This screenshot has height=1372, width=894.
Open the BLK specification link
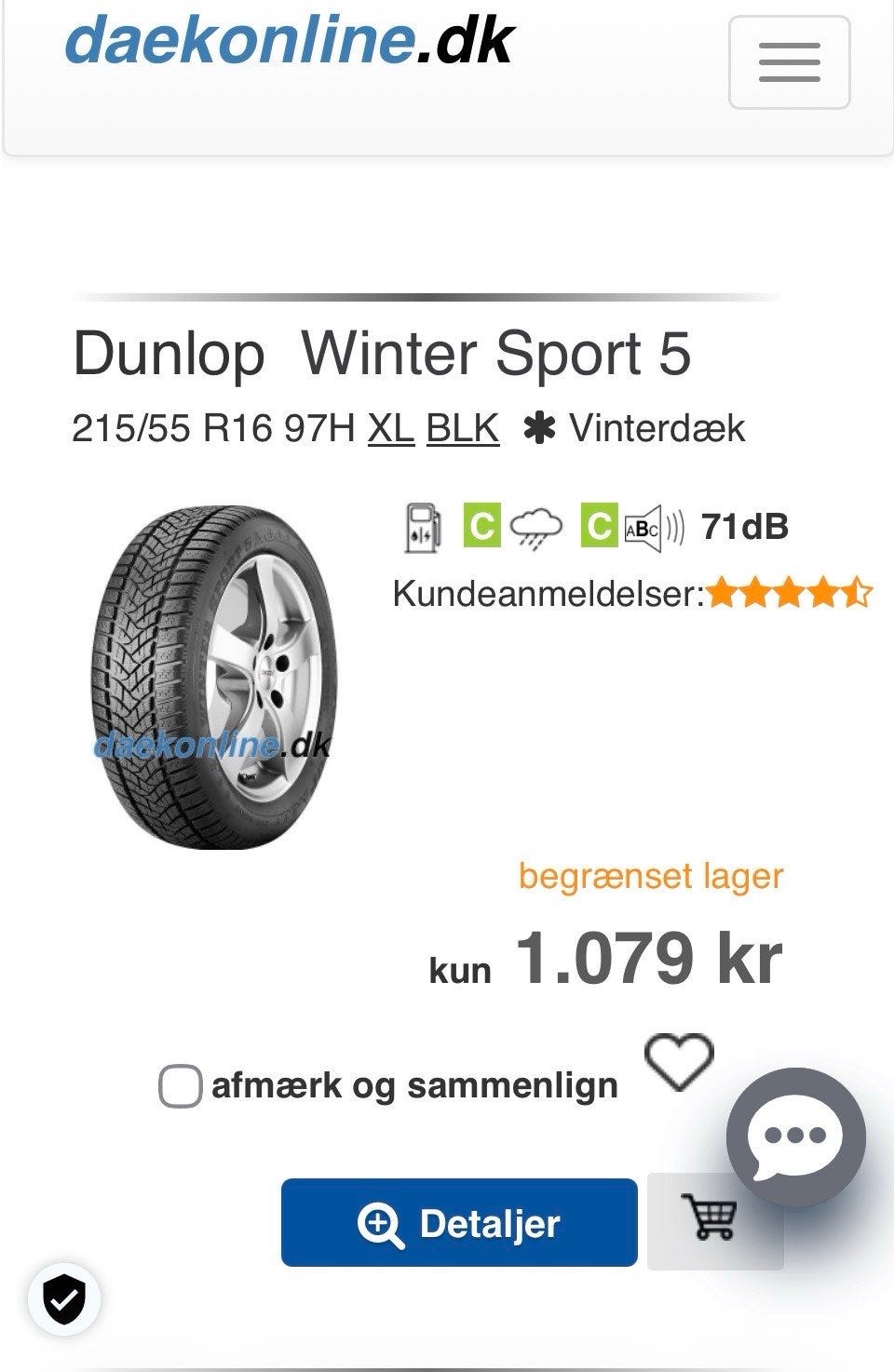[463, 428]
